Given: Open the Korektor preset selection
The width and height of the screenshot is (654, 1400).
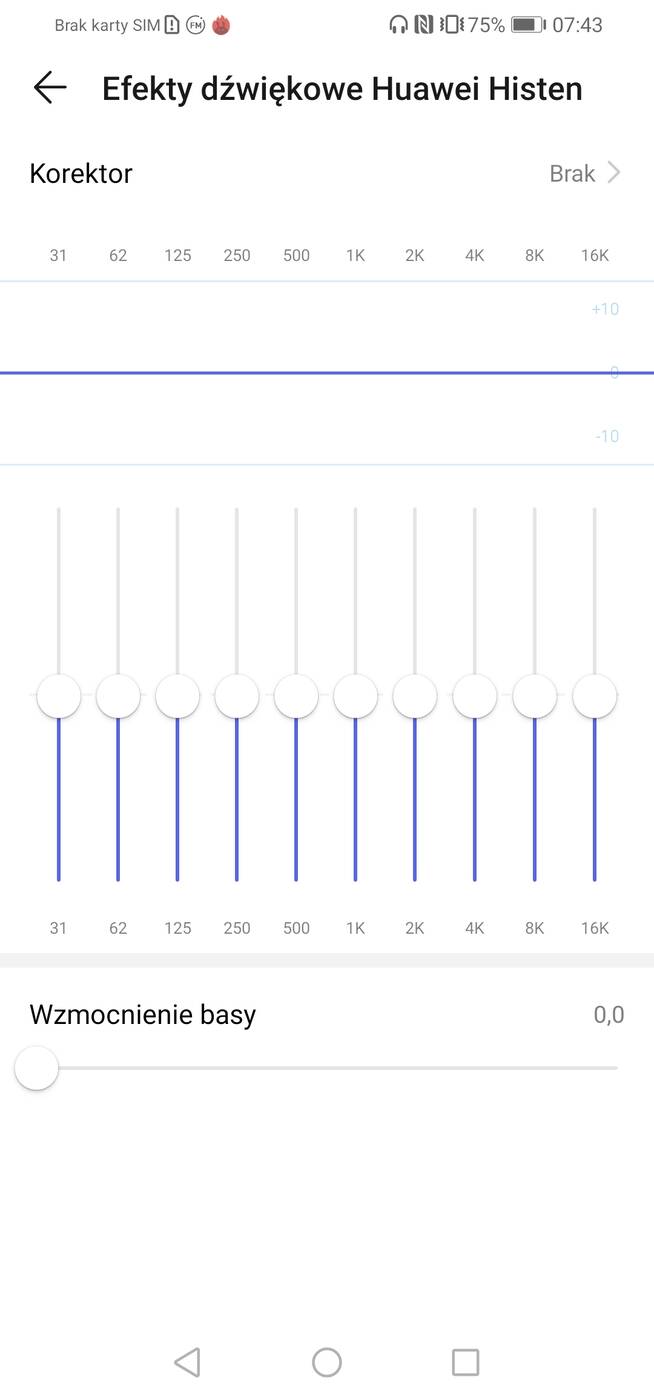Looking at the screenshot, I should (585, 174).
